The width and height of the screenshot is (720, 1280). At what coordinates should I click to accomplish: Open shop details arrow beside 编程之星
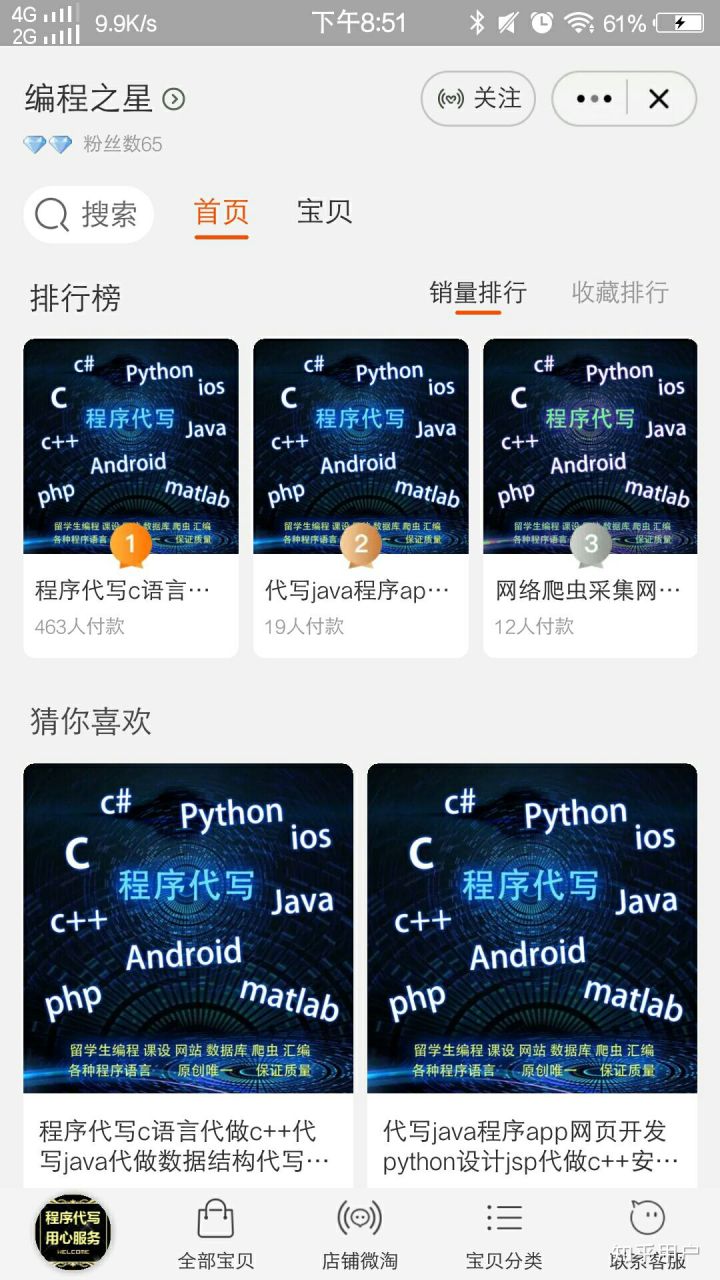click(x=175, y=99)
